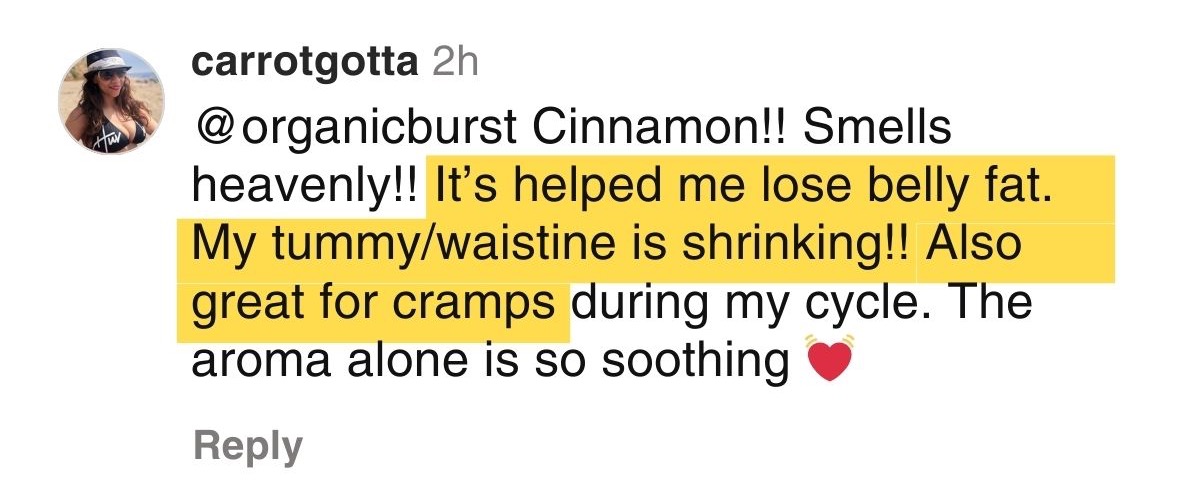
Task: Reply to carrotgotta's comment
Action: pos(246,445)
